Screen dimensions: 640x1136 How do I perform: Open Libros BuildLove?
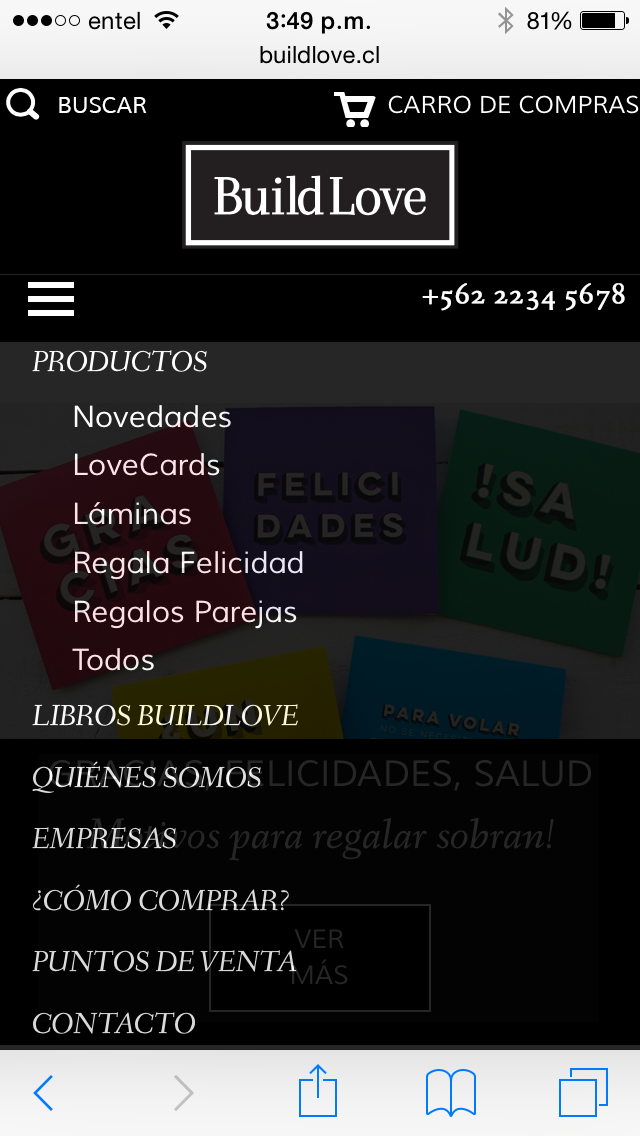point(165,716)
